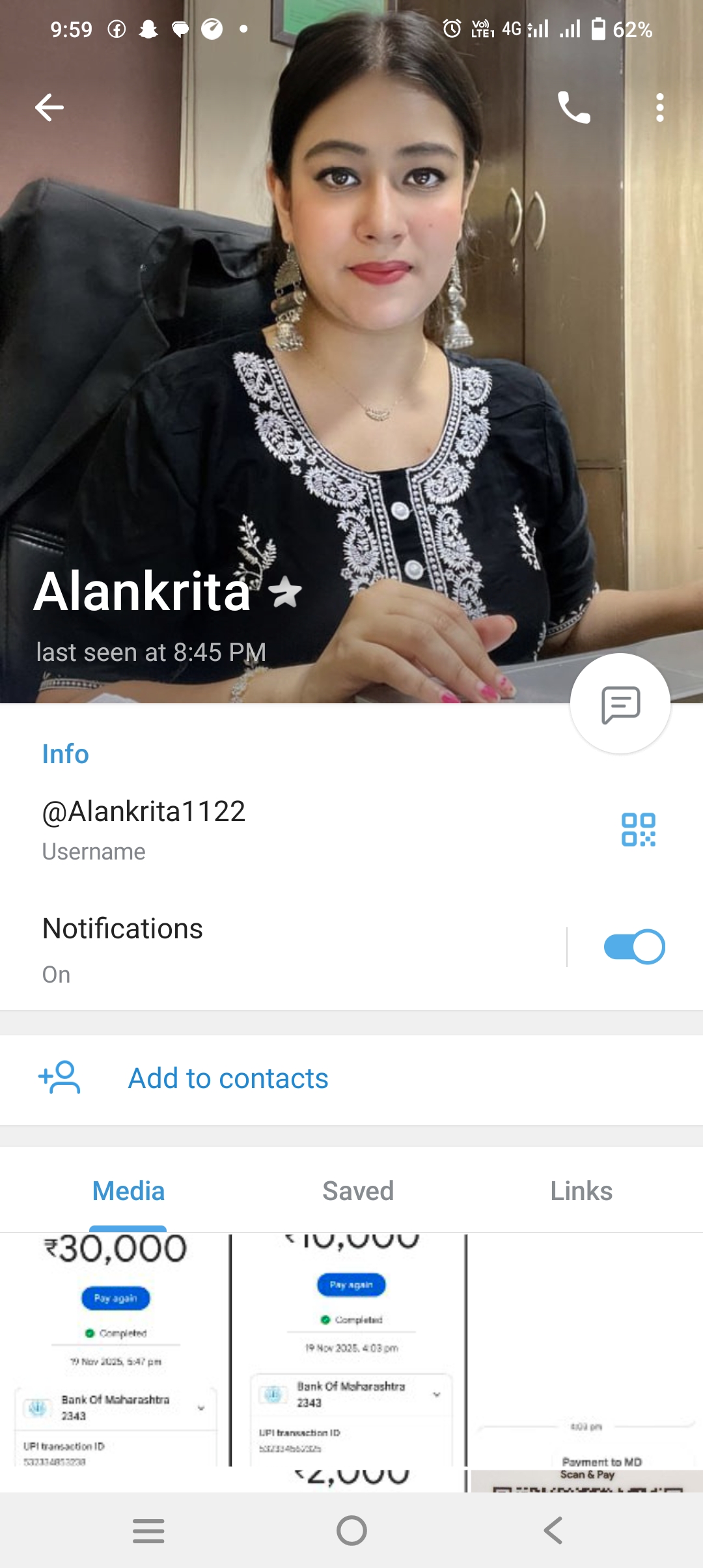Open recent apps from navigation bar
This screenshot has width=703, height=1568.
(x=148, y=1530)
